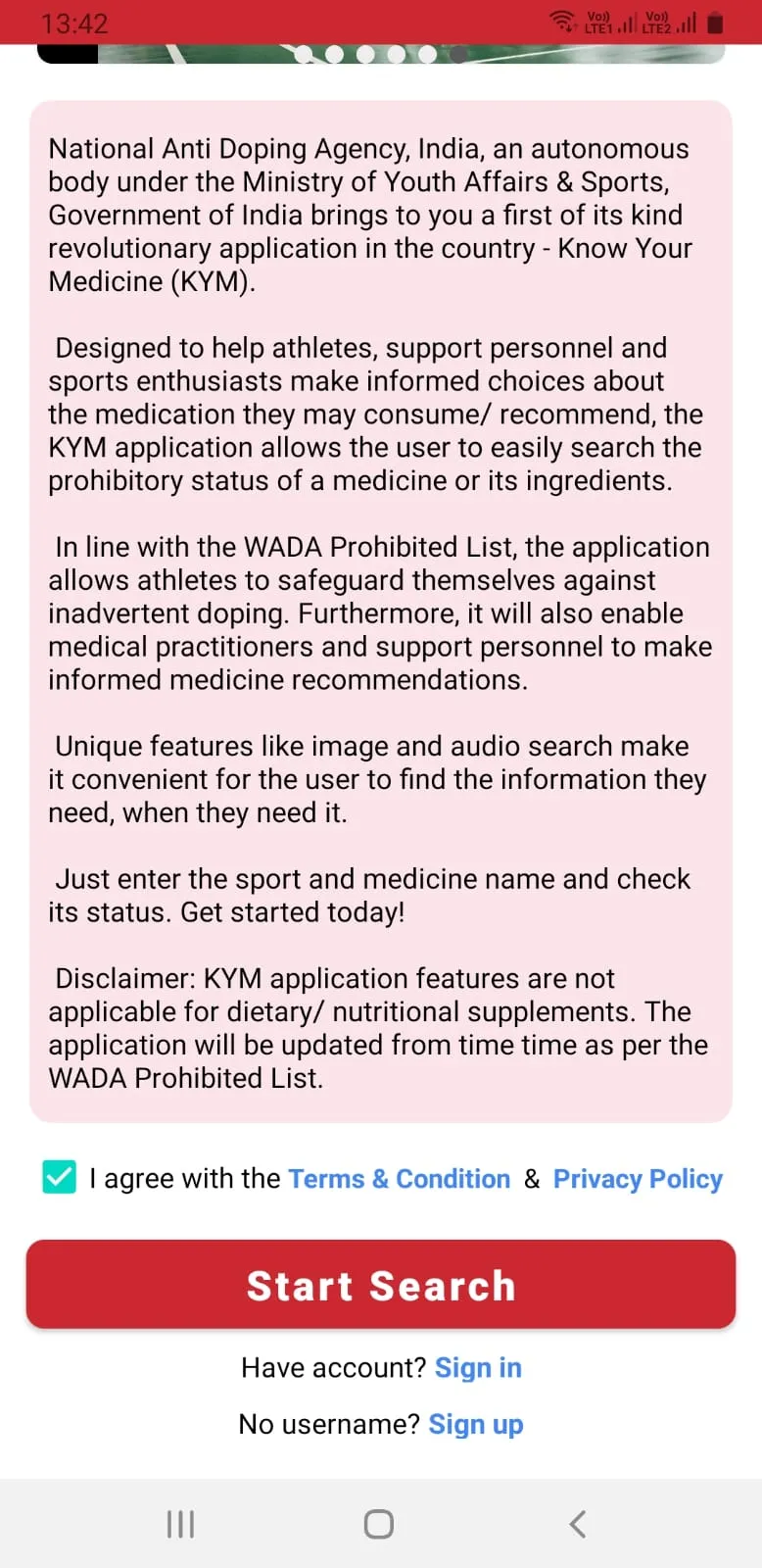Go back using the system back button
Screen dimensions: 762x1568
578,1524
